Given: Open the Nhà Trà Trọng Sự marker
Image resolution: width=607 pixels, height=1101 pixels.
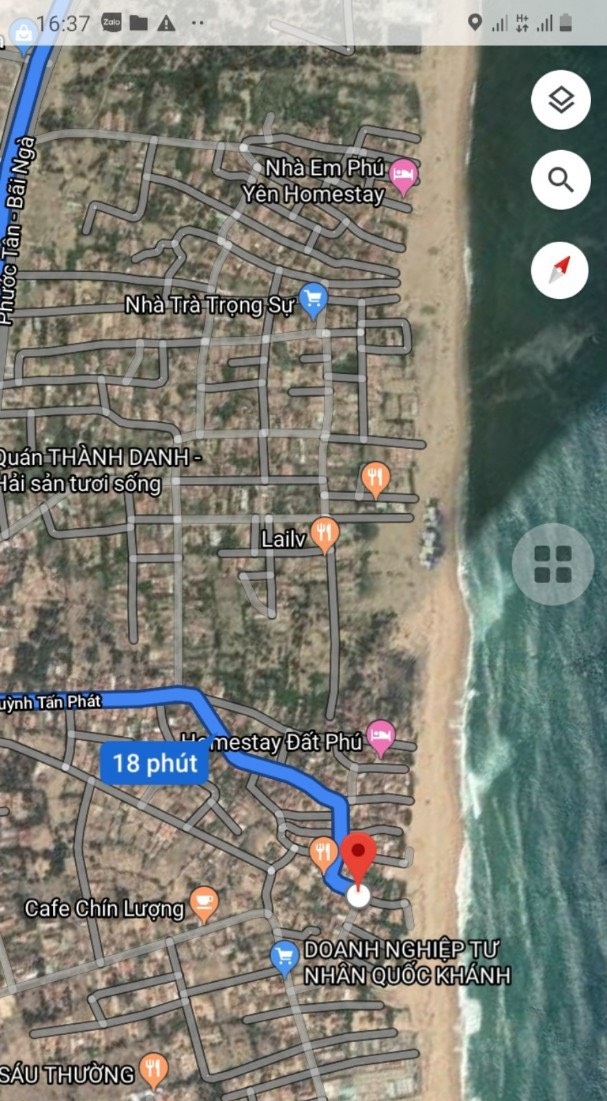Looking at the screenshot, I should tap(314, 298).
